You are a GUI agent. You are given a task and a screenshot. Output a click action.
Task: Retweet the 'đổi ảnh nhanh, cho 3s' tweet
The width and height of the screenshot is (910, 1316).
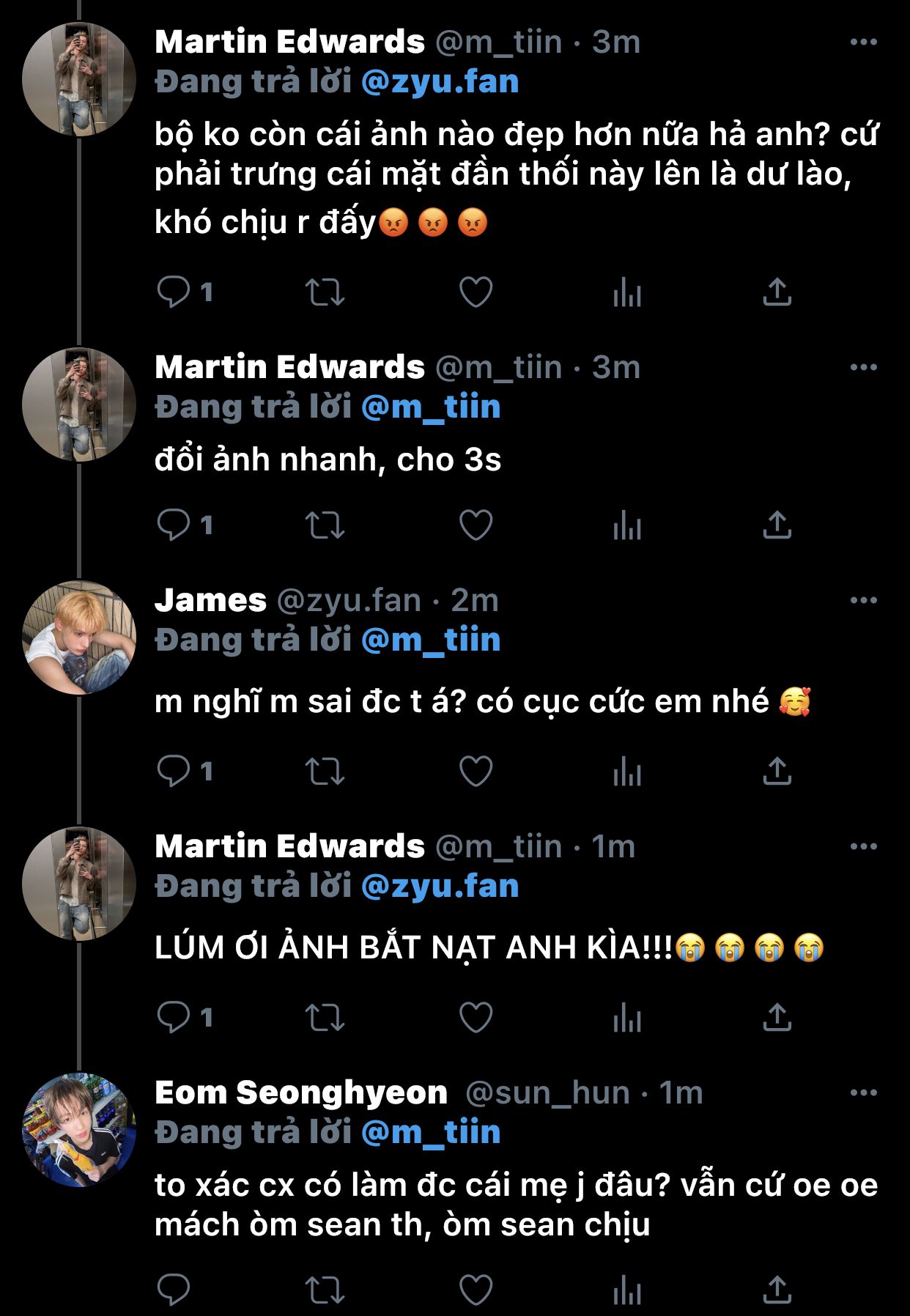coord(325,525)
